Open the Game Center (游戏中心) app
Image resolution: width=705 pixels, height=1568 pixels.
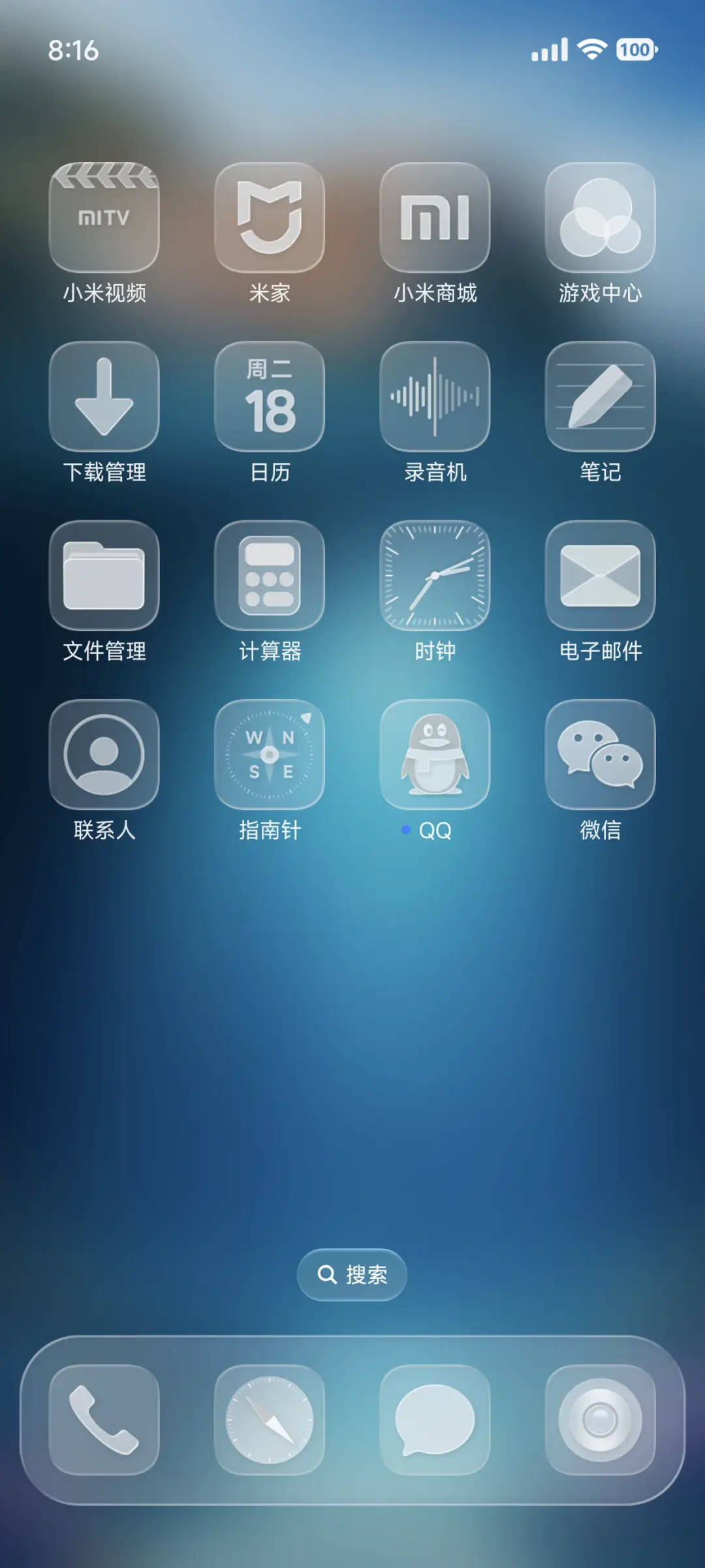[x=601, y=218]
